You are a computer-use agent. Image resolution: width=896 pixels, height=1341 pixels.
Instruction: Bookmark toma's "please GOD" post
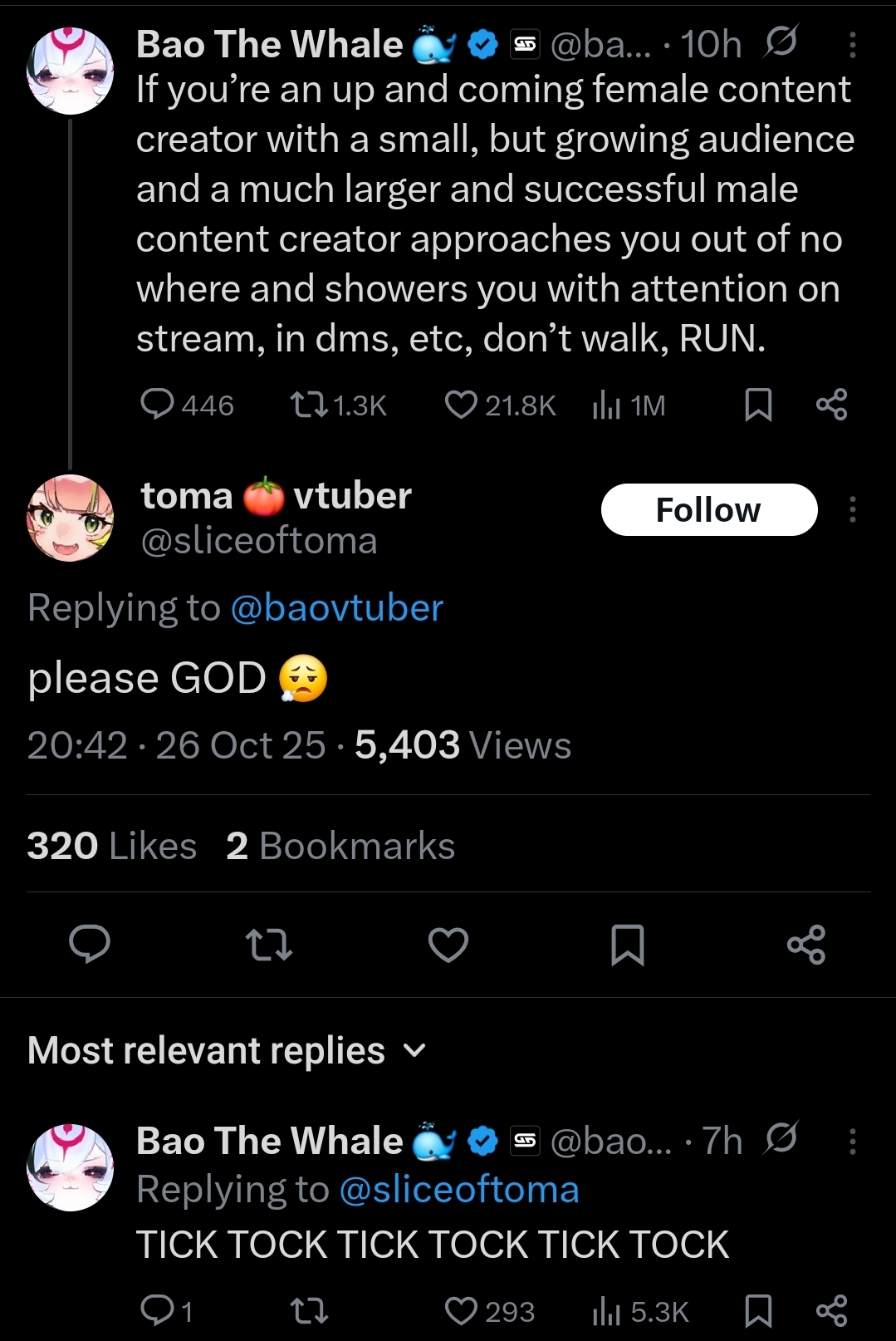pyautogui.click(x=627, y=945)
